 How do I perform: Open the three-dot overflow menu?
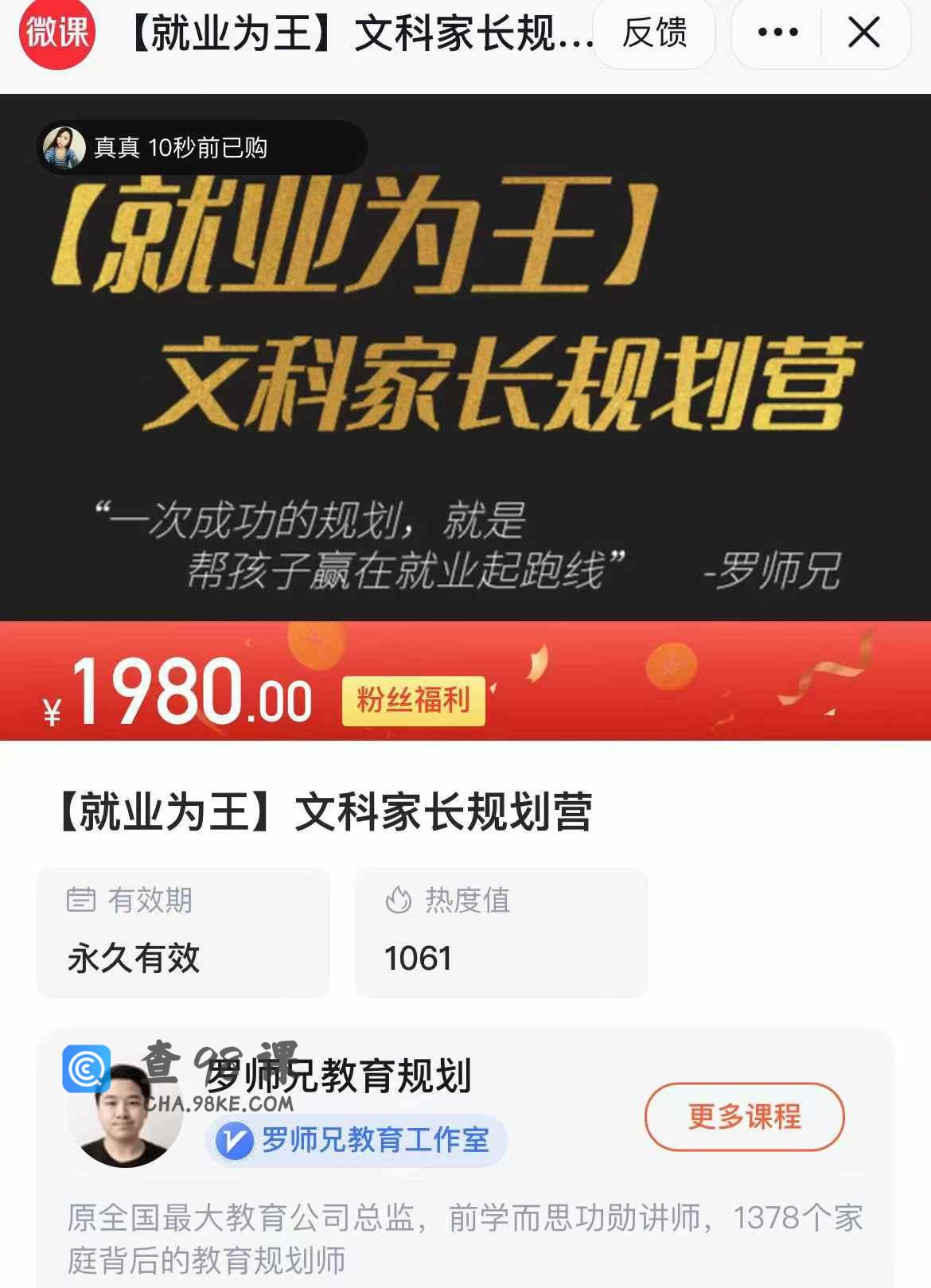pyautogui.click(x=777, y=33)
